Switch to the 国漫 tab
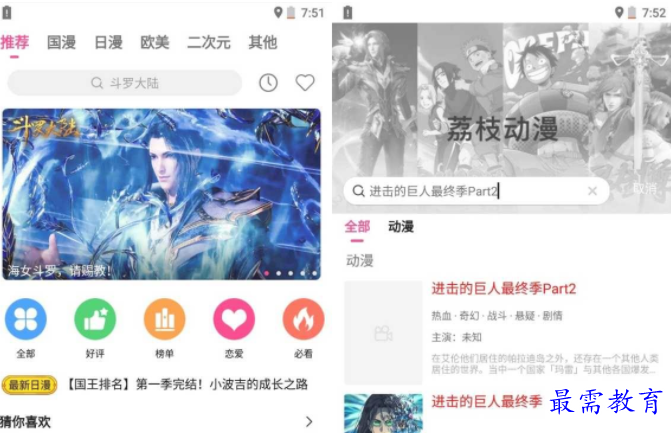Screen dimensions: 671x433 [62, 42]
